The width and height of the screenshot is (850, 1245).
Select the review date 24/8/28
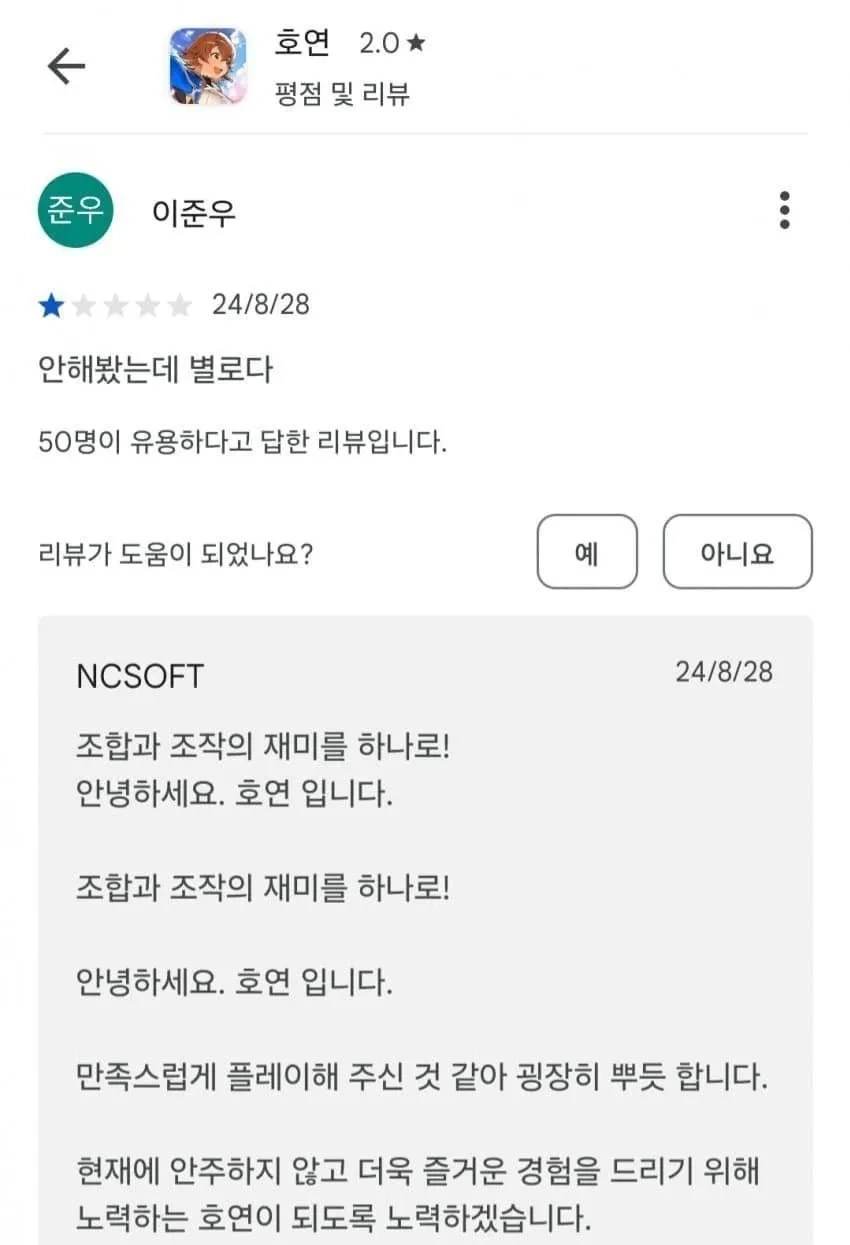click(262, 305)
